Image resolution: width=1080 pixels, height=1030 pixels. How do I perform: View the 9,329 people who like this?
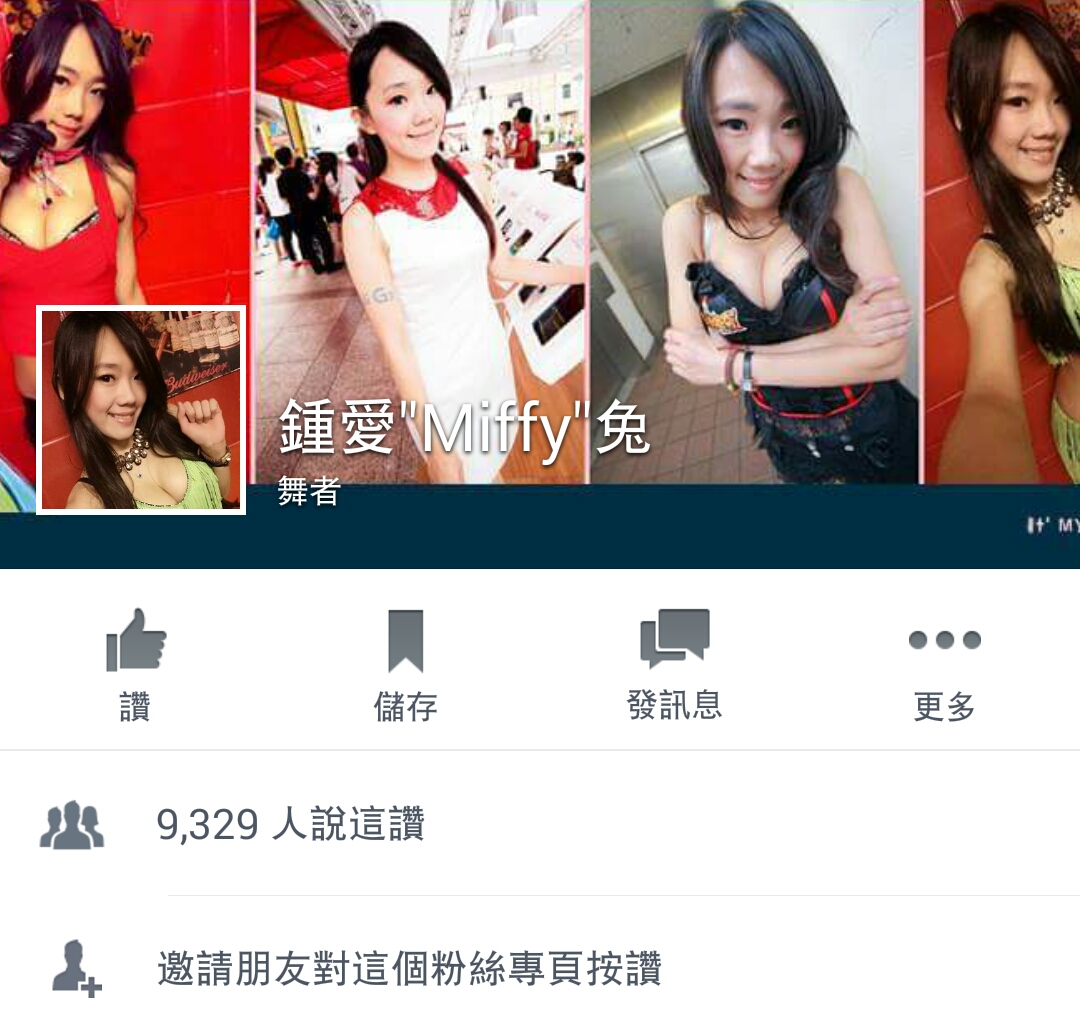pyautogui.click(x=290, y=825)
